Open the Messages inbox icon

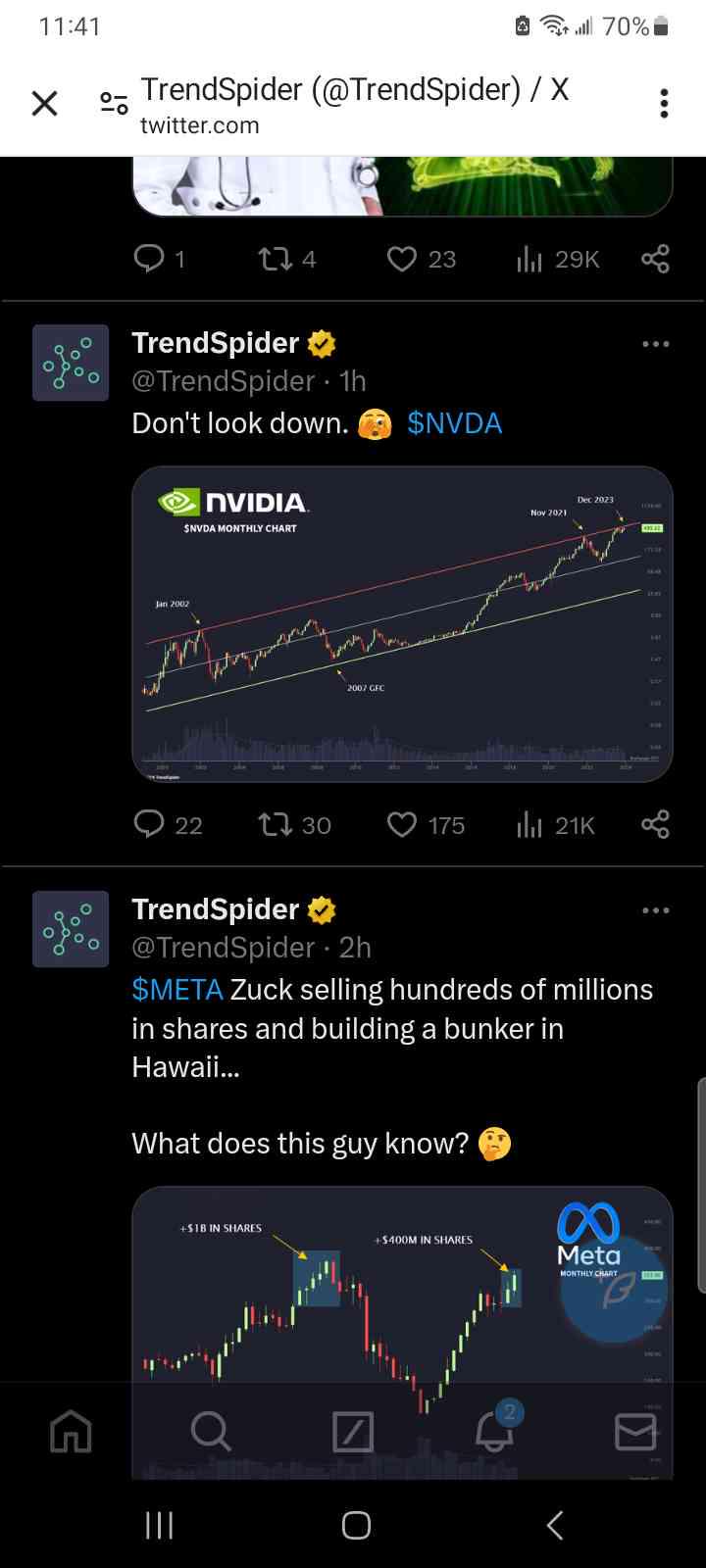(635, 1431)
